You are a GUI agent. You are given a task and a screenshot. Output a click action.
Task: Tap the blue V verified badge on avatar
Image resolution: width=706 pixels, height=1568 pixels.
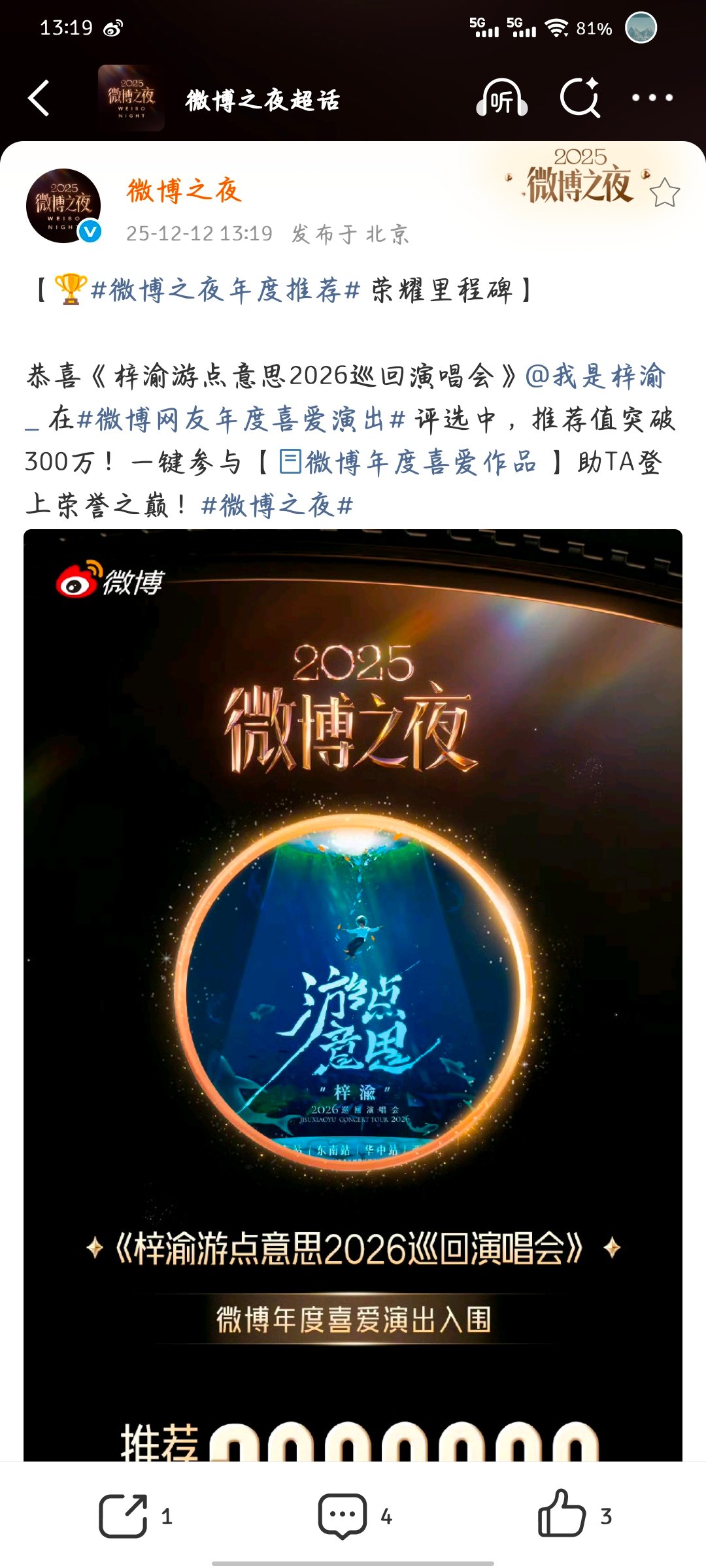(90, 230)
